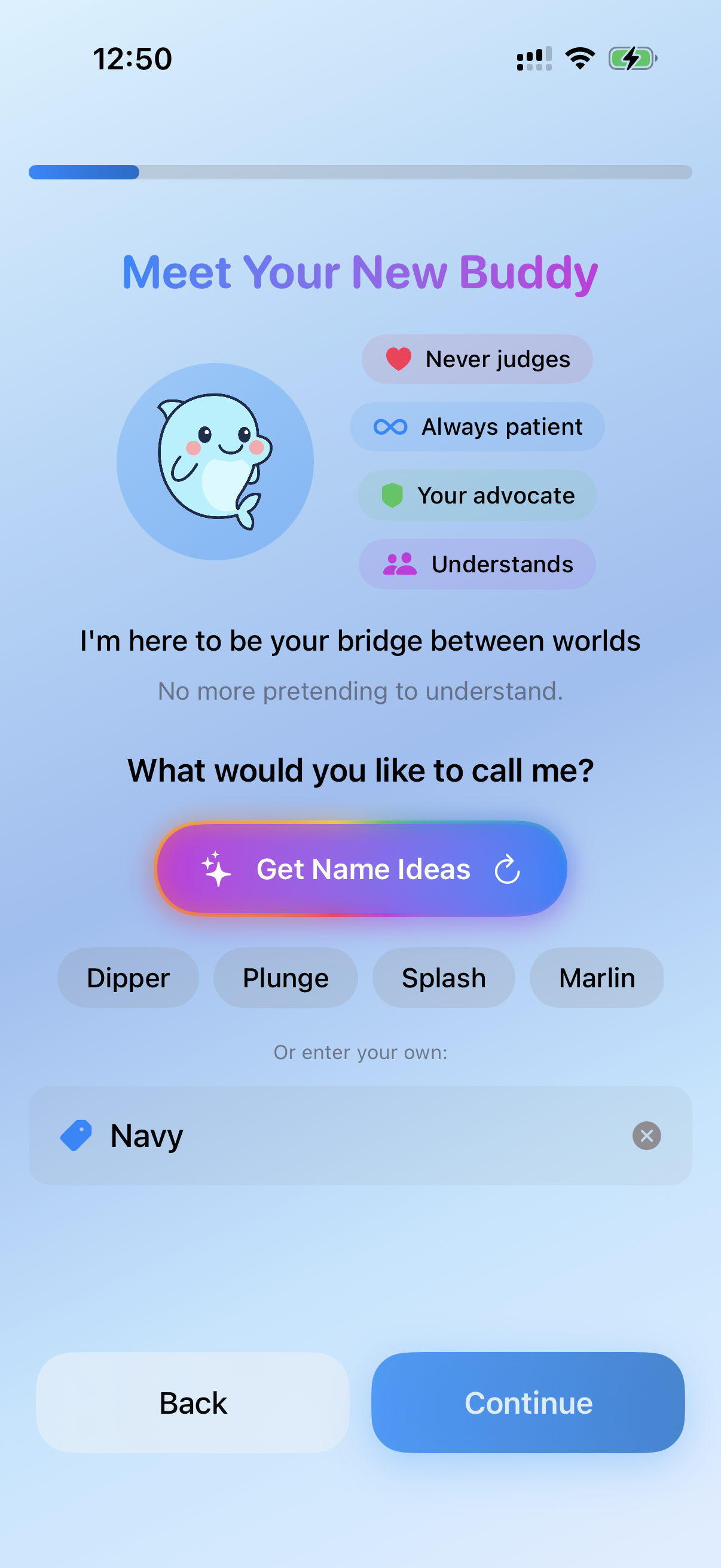Choose the Splash name option
Screen dimensions: 721x1568
click(x=444, y=978)
